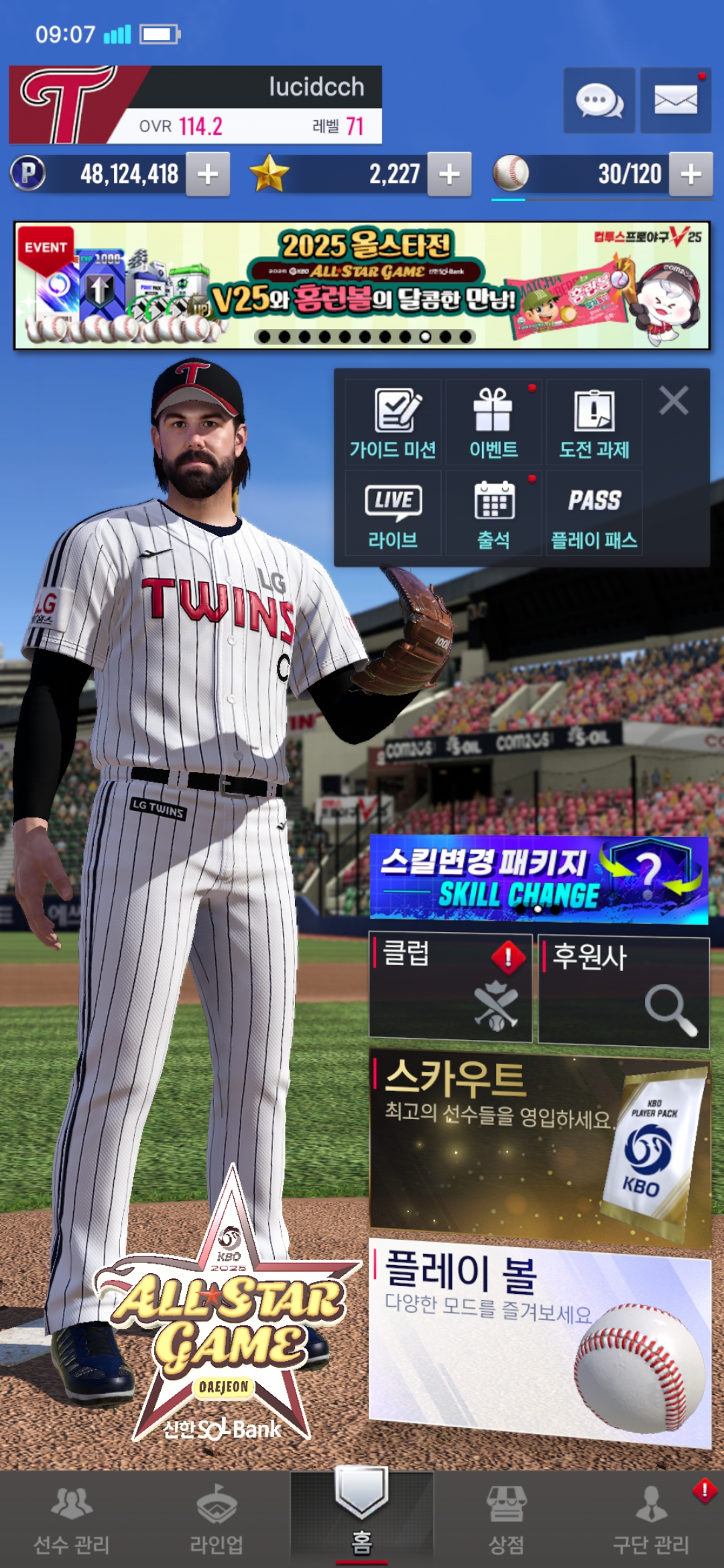Open the 스킬변경 패키지 banner
This screenshot has width=724, height=1568.
coord(539,879)
